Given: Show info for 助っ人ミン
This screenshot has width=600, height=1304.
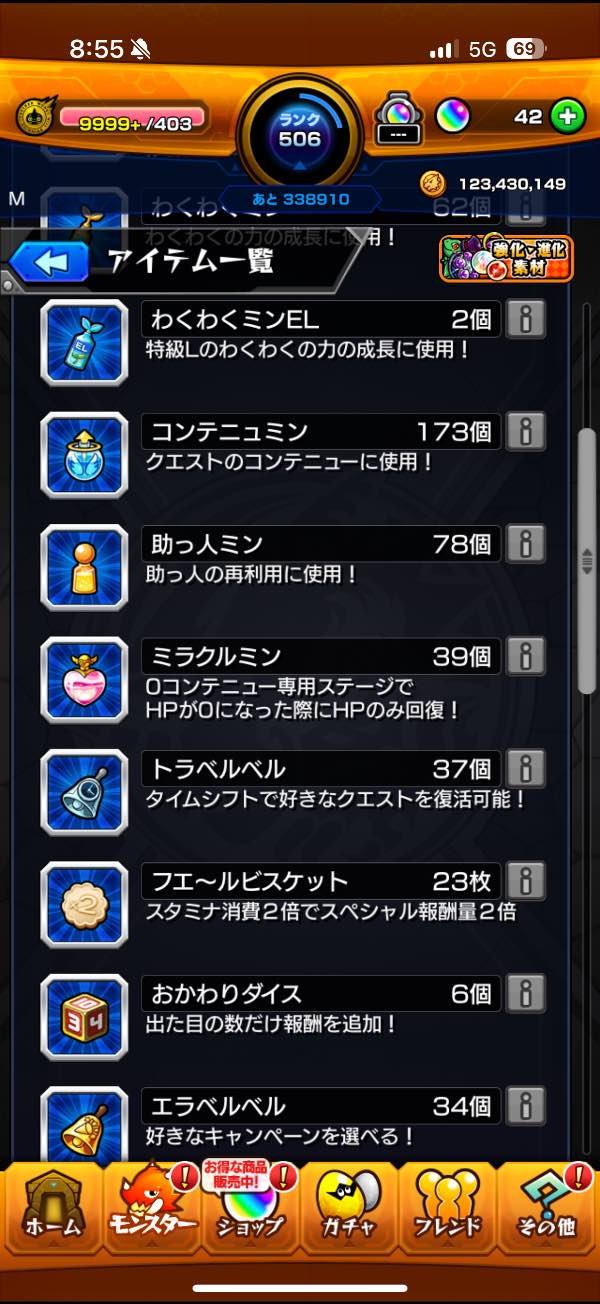Looking at the screenshot, I should pyautogui.click(x=525, y=544).
